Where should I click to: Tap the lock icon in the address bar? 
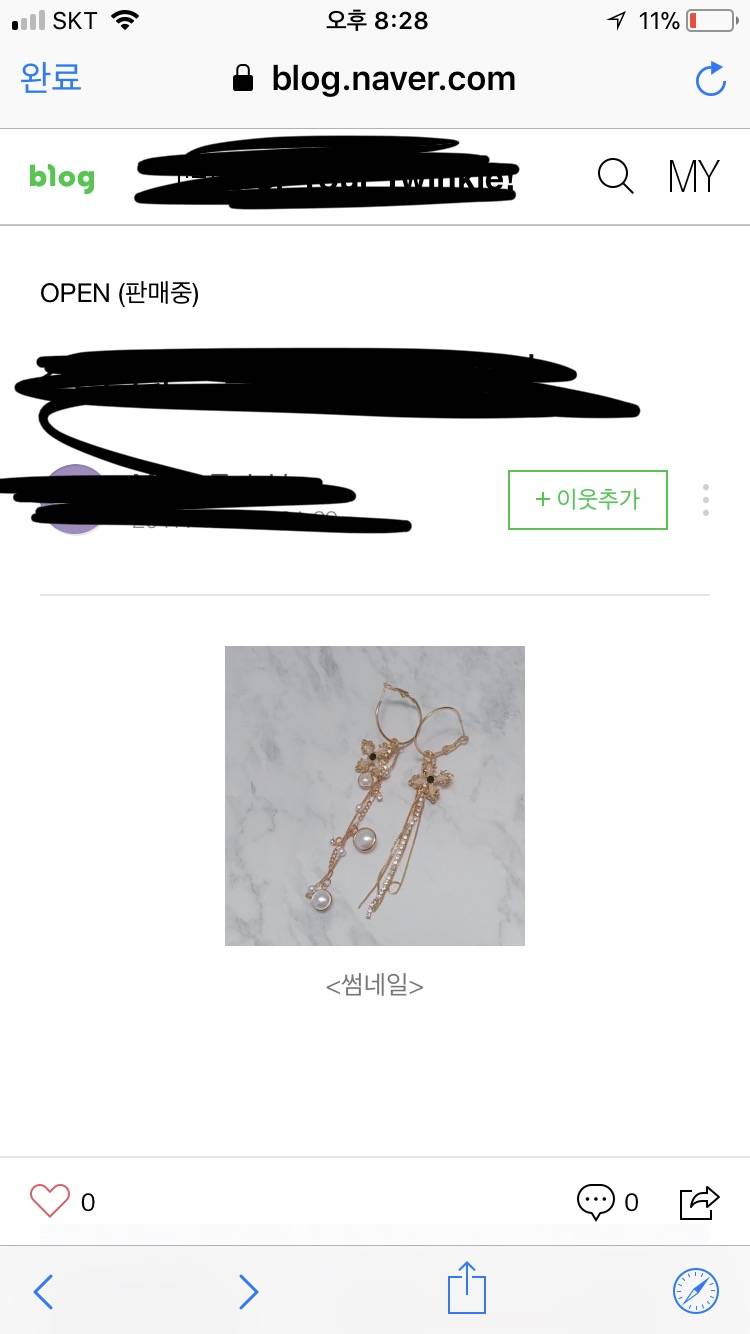click(x=243, y=78)
